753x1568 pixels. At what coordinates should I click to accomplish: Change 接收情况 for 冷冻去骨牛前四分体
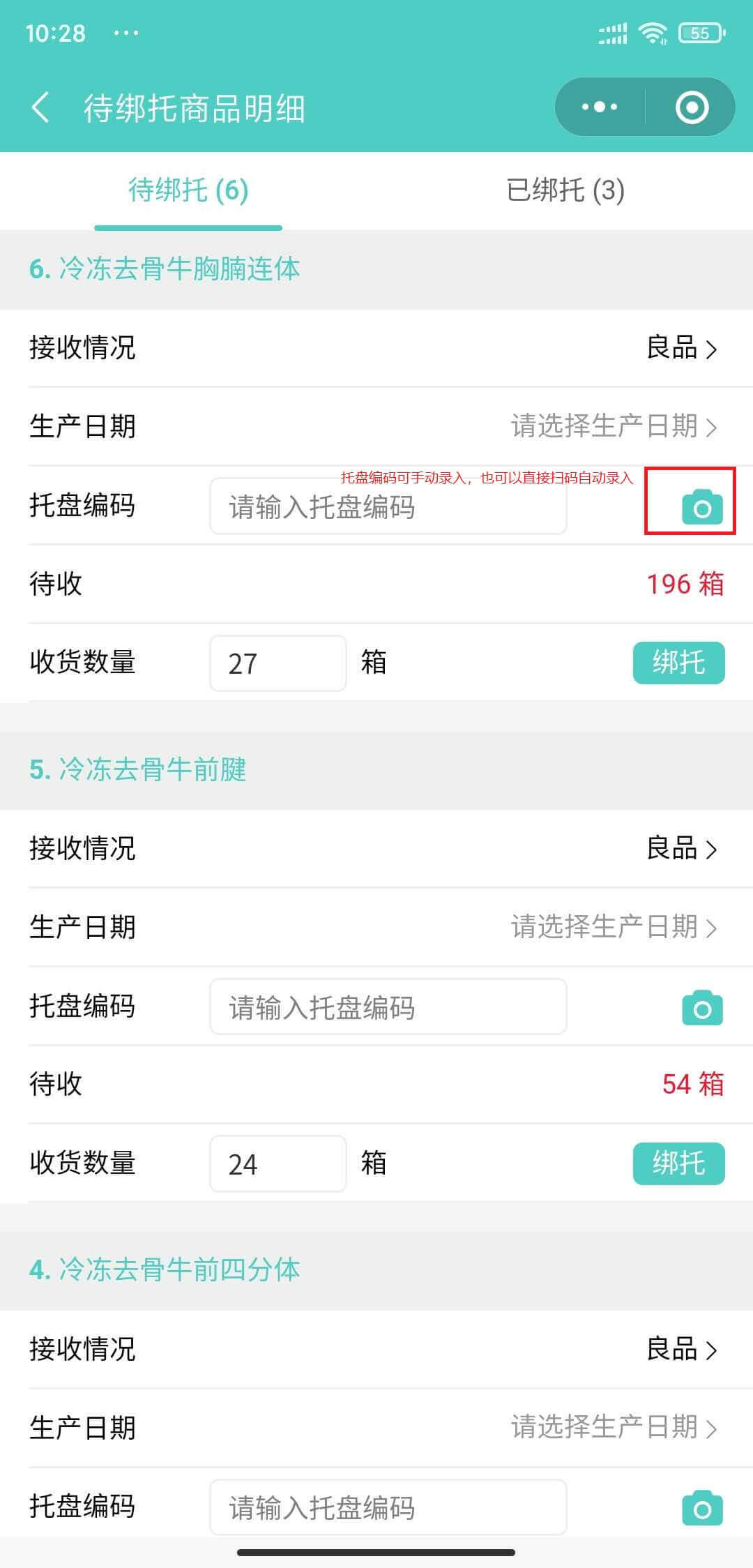(682, 1349)
